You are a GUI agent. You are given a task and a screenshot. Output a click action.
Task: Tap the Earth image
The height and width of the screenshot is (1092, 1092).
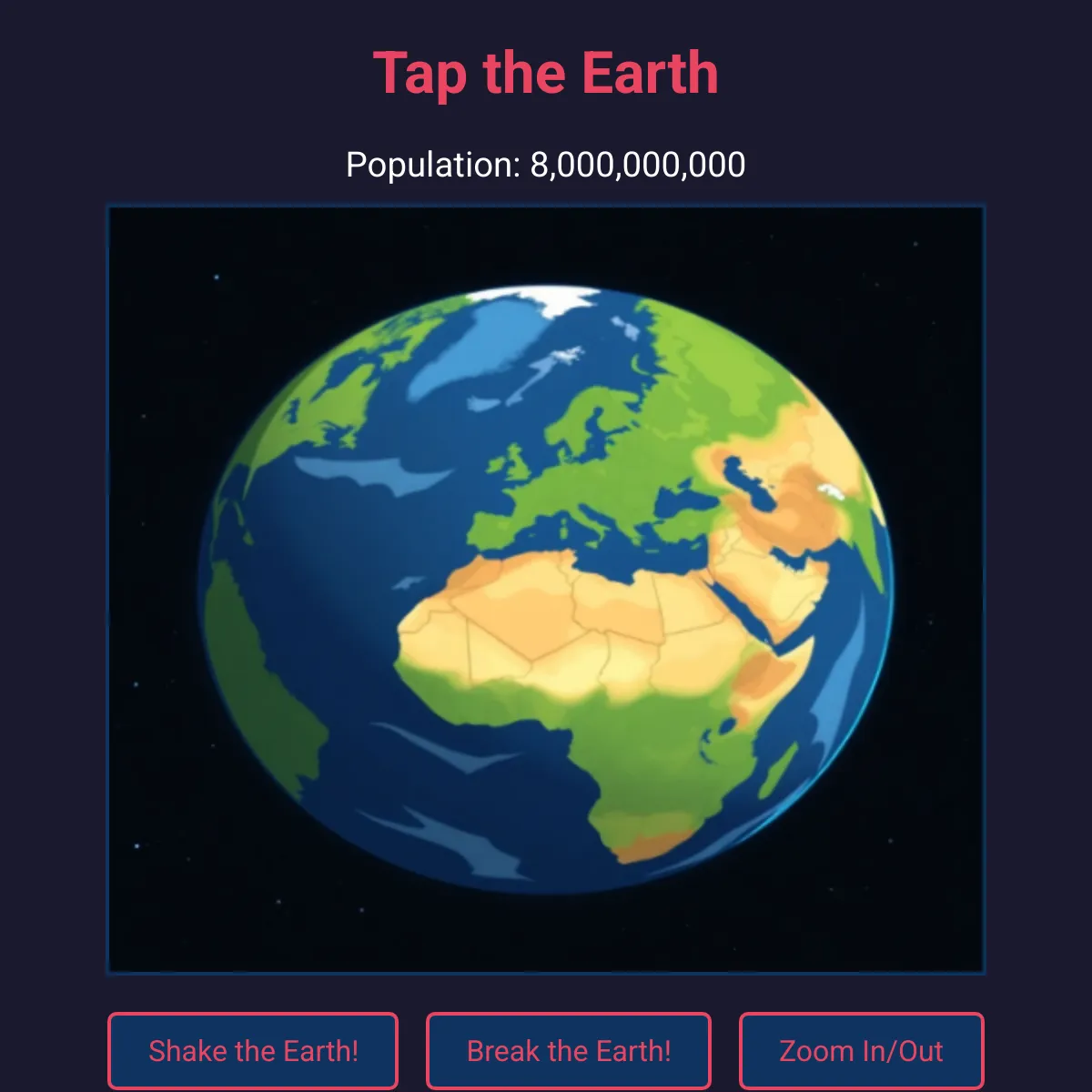click(546, 590)
